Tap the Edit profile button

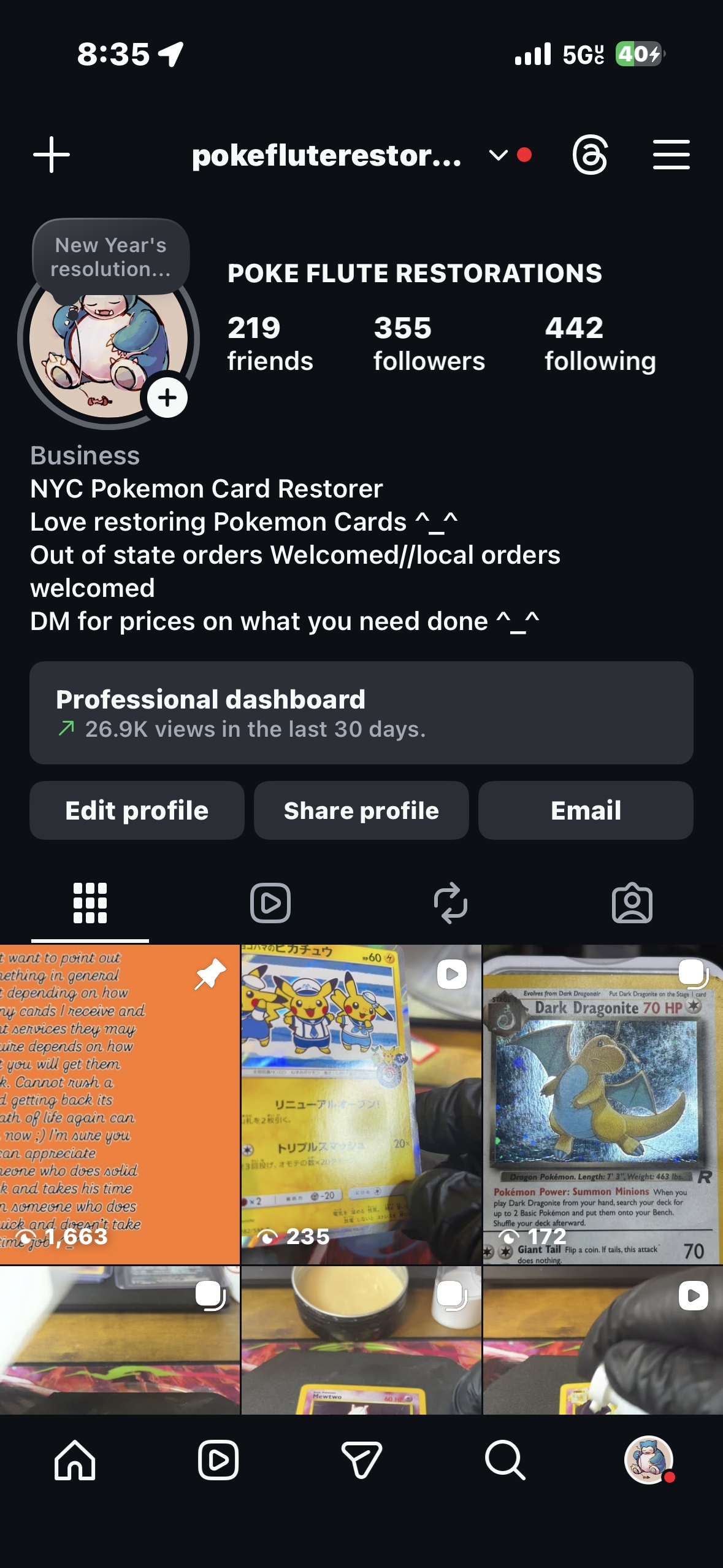coord(137,810)
